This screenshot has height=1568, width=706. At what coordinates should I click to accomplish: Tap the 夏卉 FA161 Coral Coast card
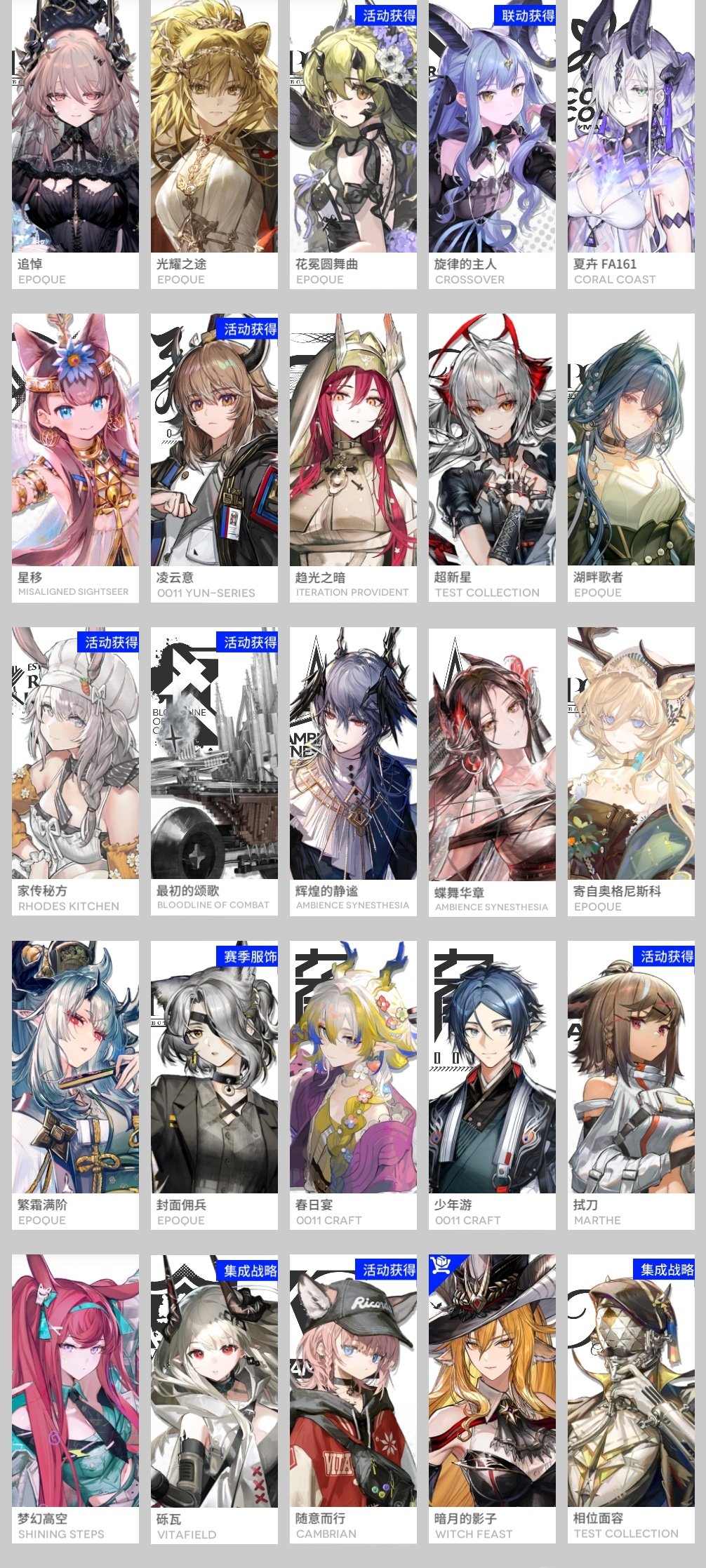click(x=631, y=144)
